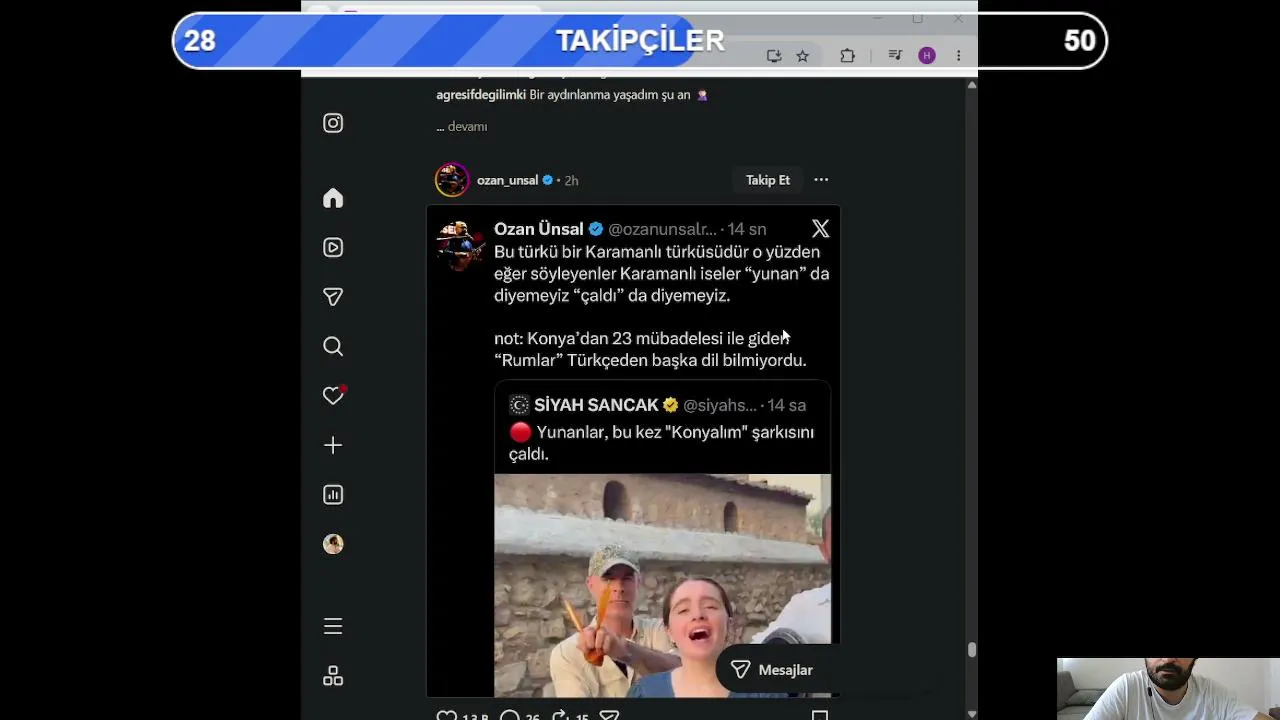Bookmark this page with the star icon
Viewport: 1280px width, 720px height.
802,56
